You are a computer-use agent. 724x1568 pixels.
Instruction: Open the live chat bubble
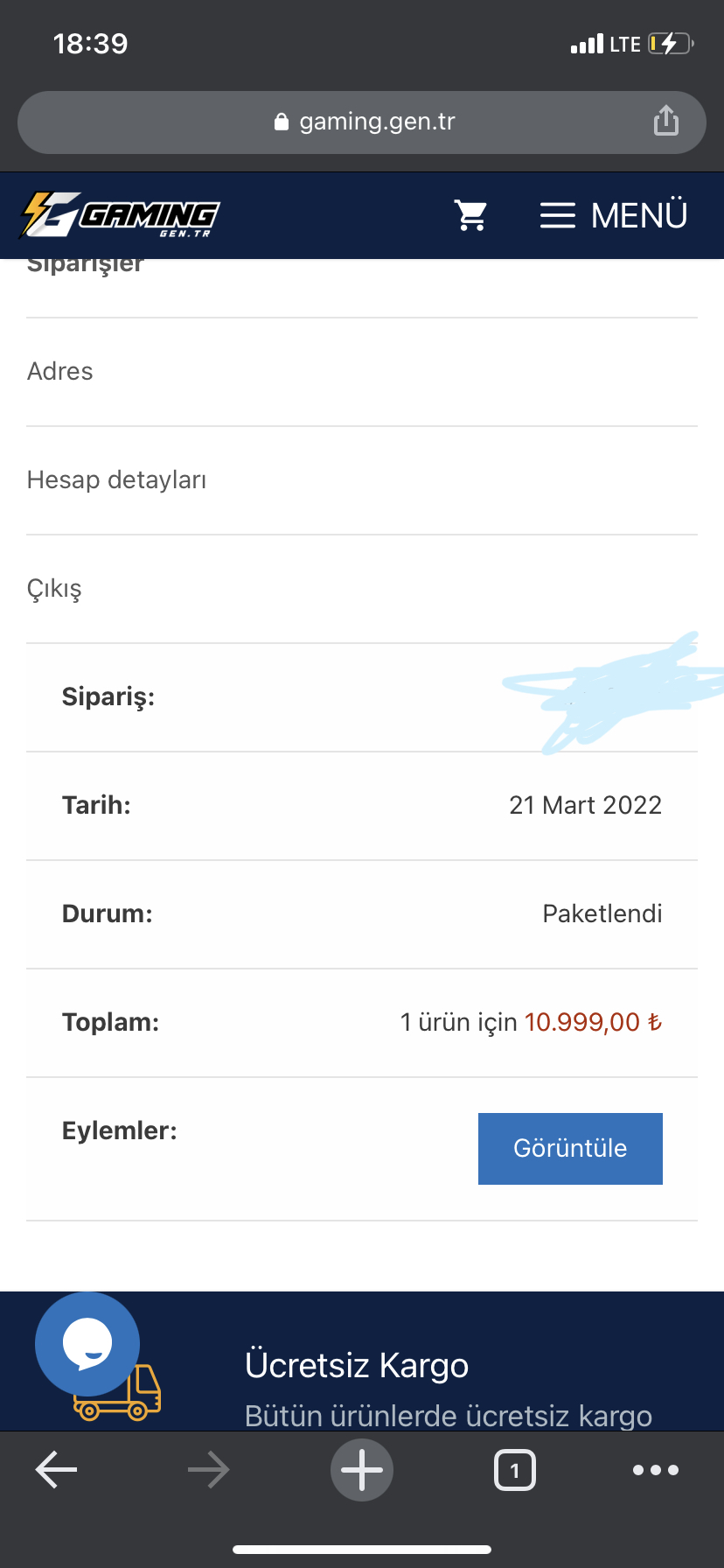(87, 1344)
